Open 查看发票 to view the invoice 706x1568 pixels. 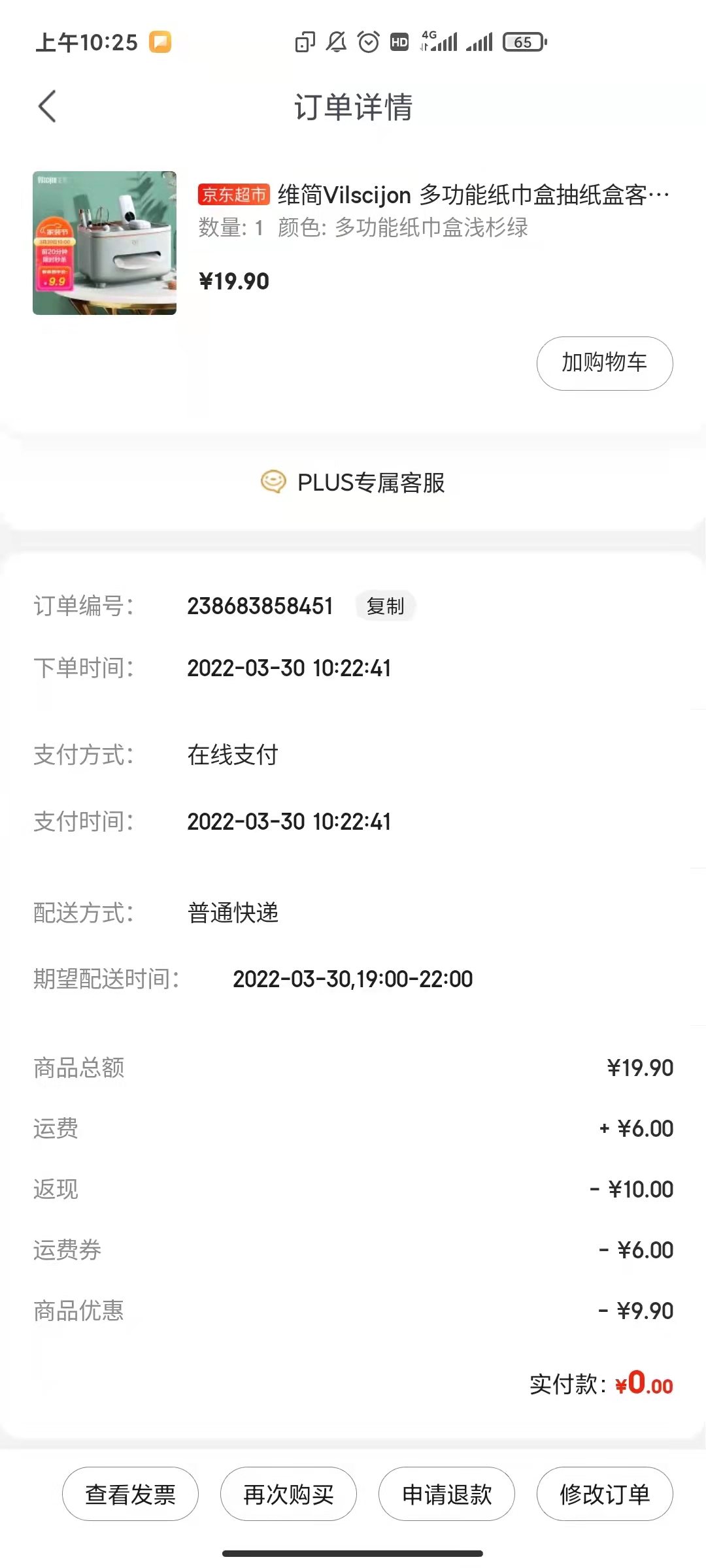[x=130, y=1494]
